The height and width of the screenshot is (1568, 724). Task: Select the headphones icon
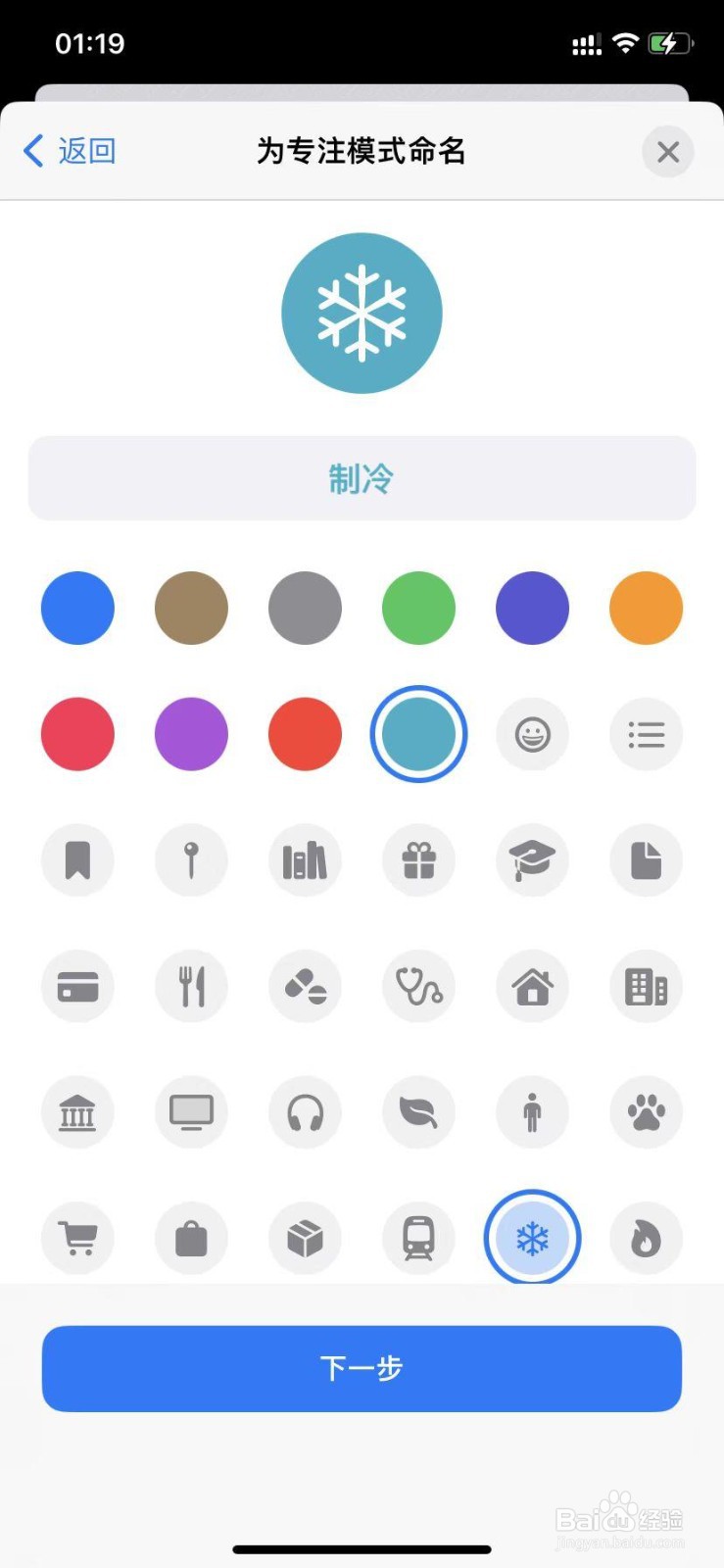tap(305, 1112)
